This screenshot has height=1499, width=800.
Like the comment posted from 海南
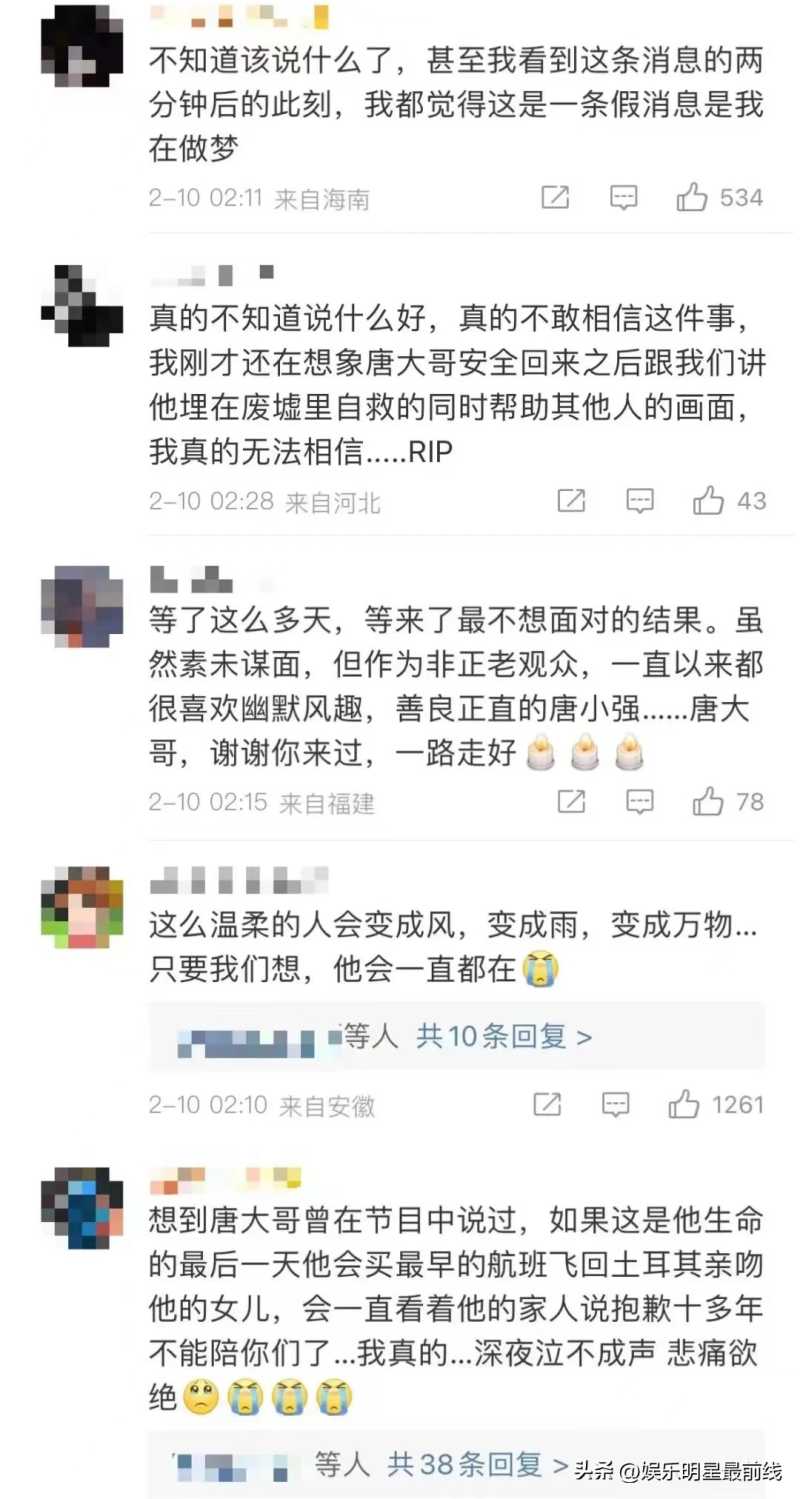(x=692, y=197)
